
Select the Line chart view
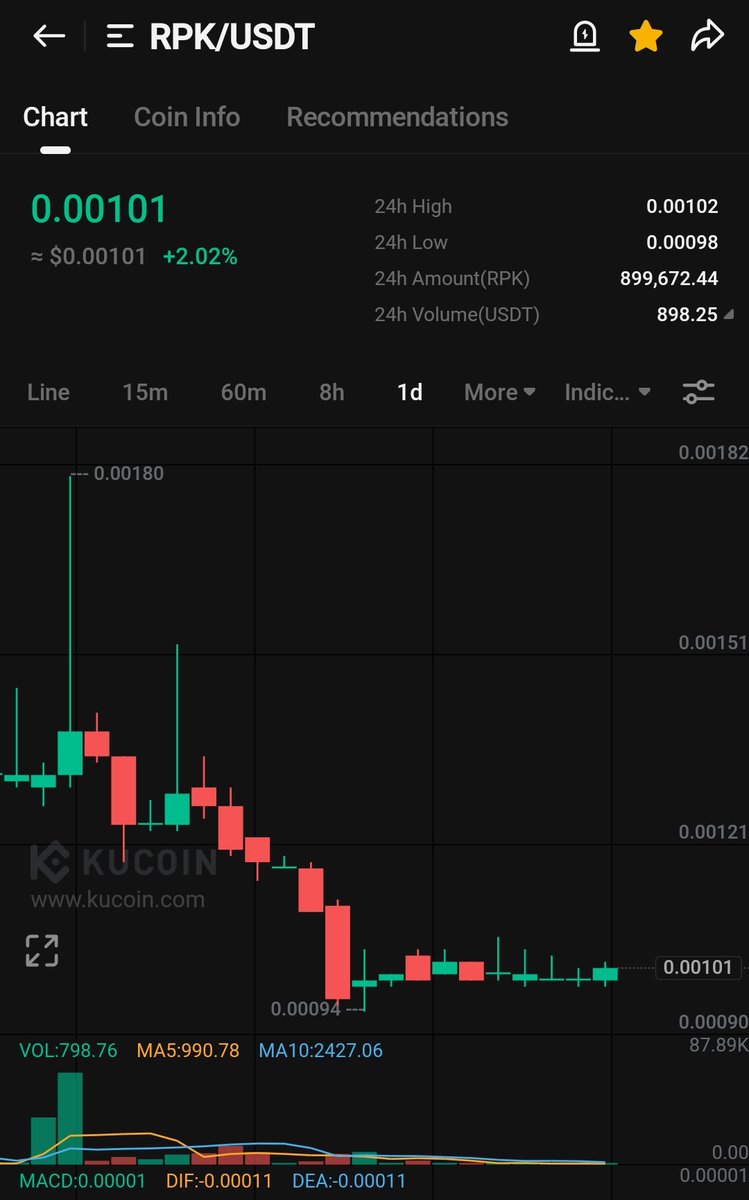pos(49,392)
